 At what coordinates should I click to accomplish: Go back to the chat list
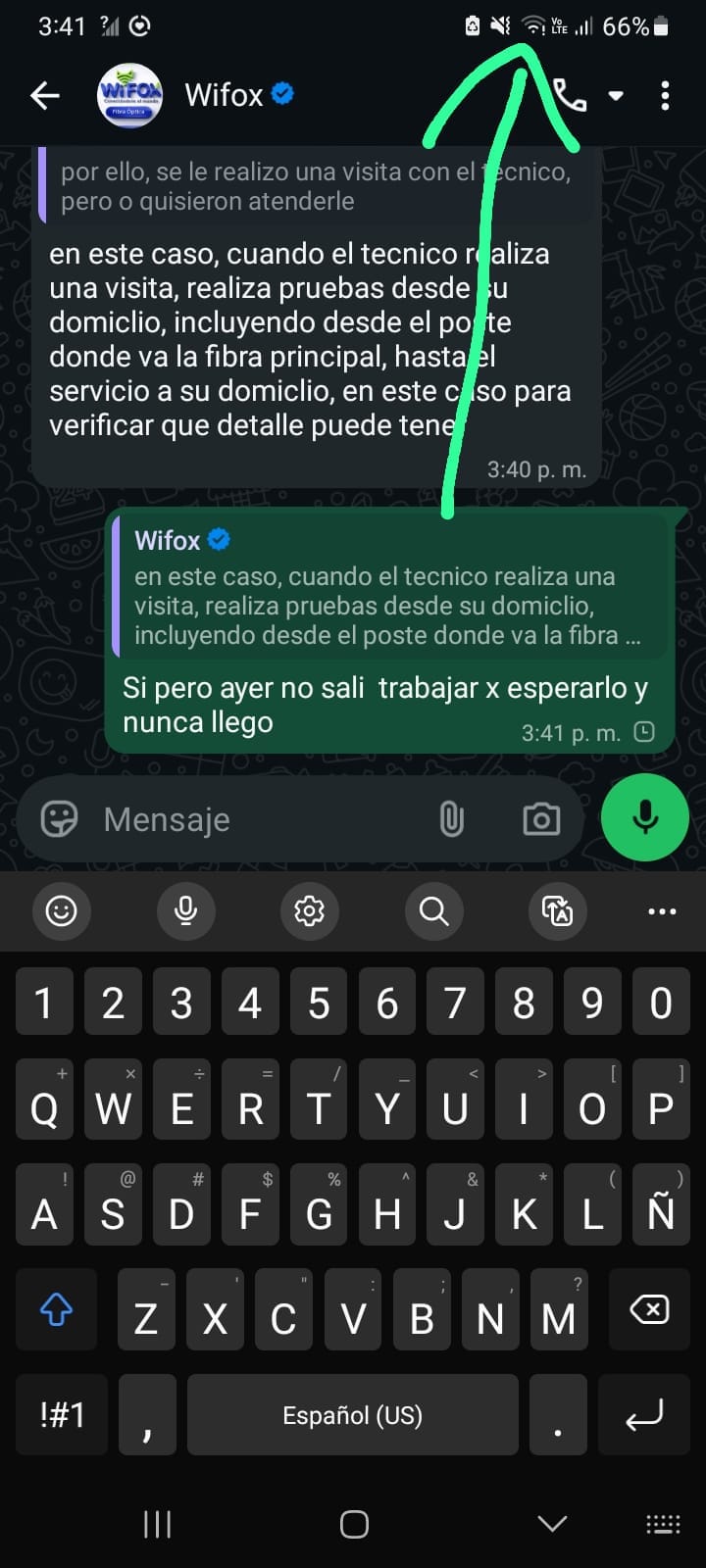45,95
